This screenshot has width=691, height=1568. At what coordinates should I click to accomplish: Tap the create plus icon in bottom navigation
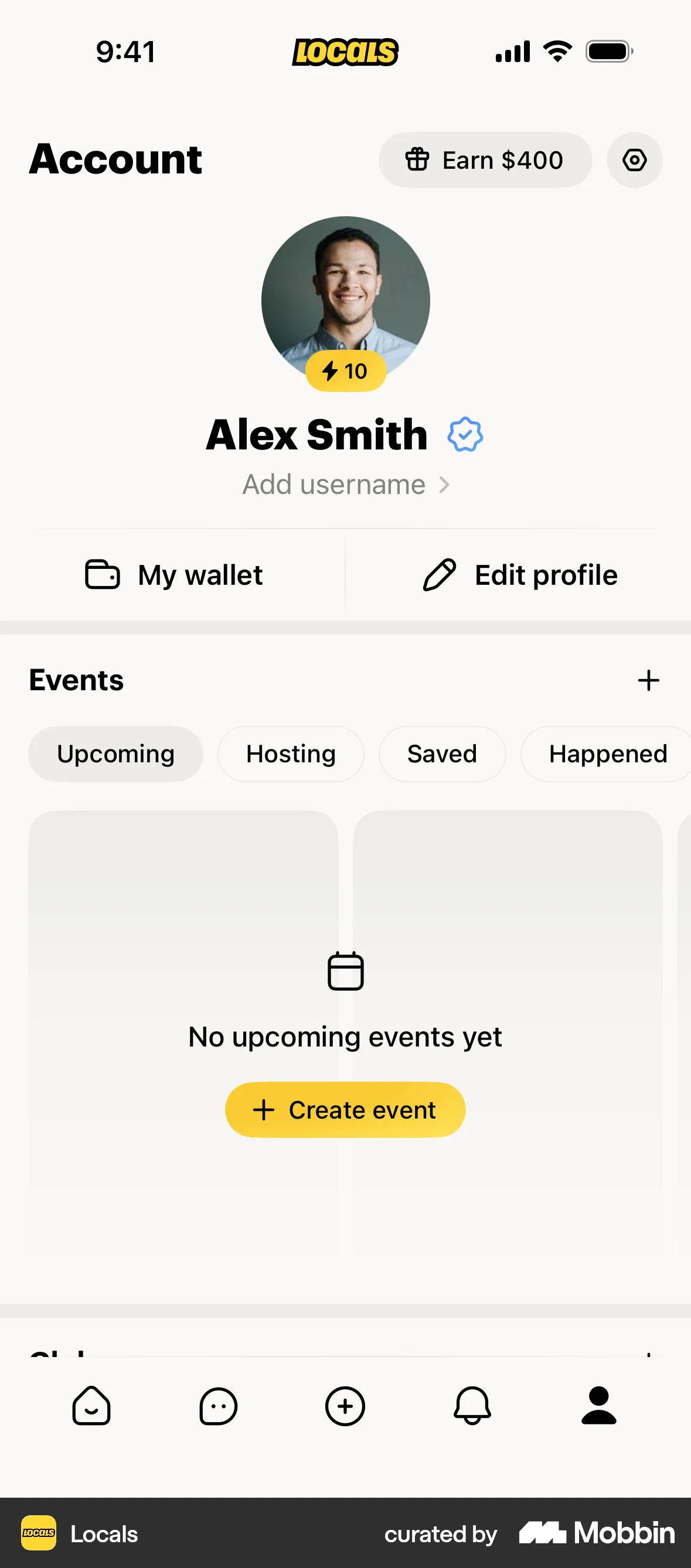click(345, 1407)
